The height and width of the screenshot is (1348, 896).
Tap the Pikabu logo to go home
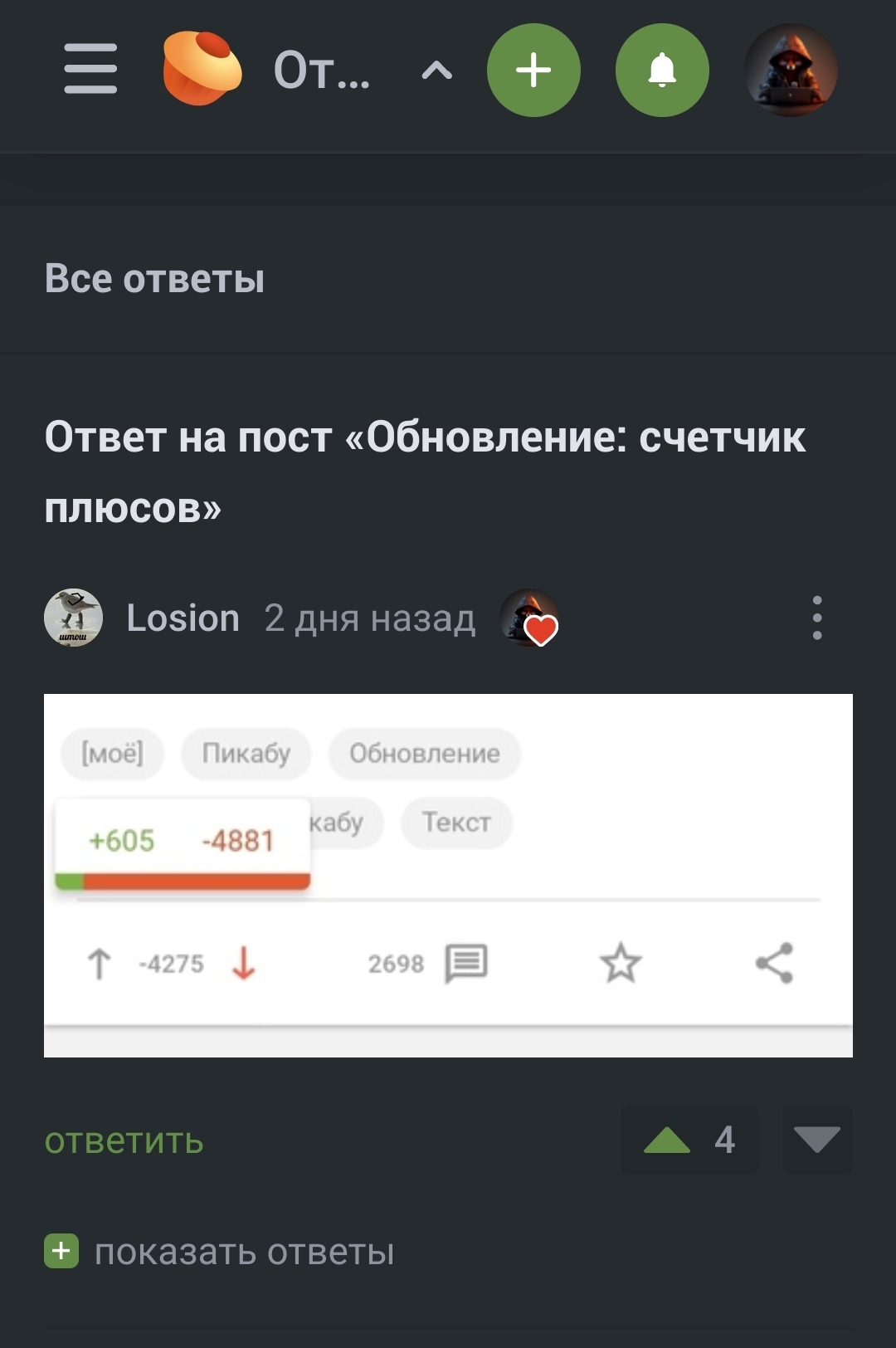[x=202, y=70]
